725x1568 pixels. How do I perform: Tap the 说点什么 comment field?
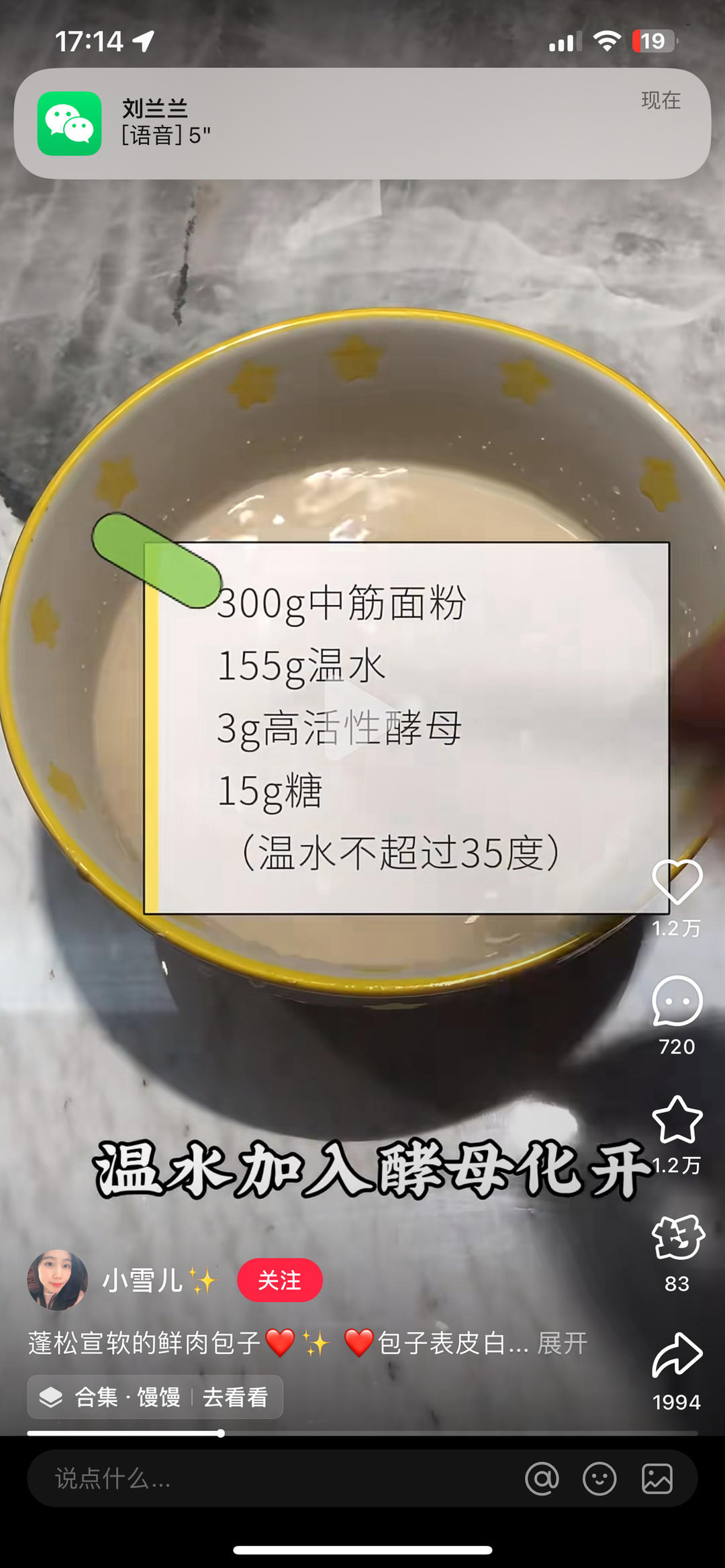point(269,1478)
